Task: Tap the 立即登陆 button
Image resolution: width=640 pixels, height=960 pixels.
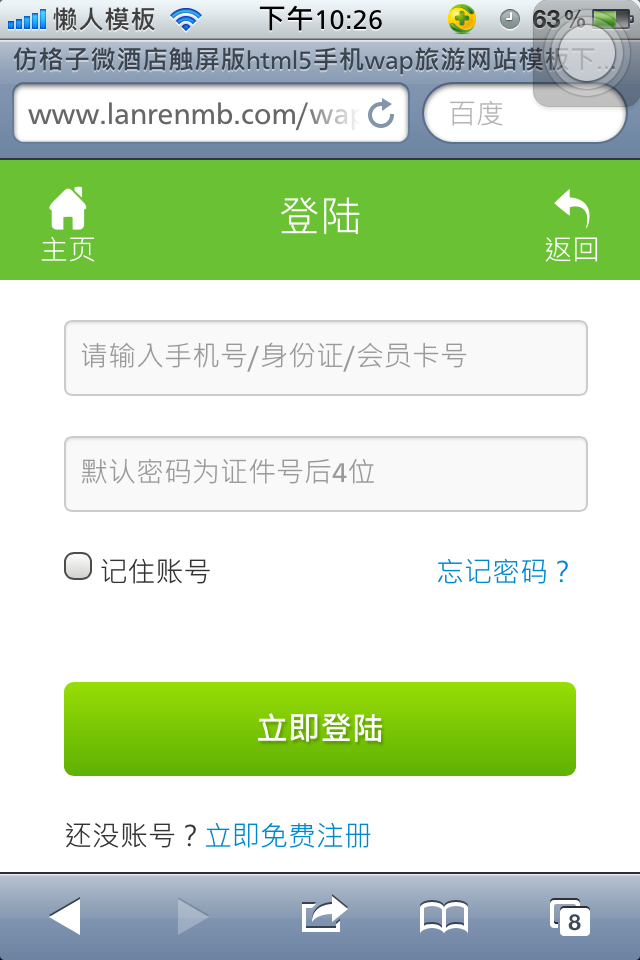Action: coord(320,729)
